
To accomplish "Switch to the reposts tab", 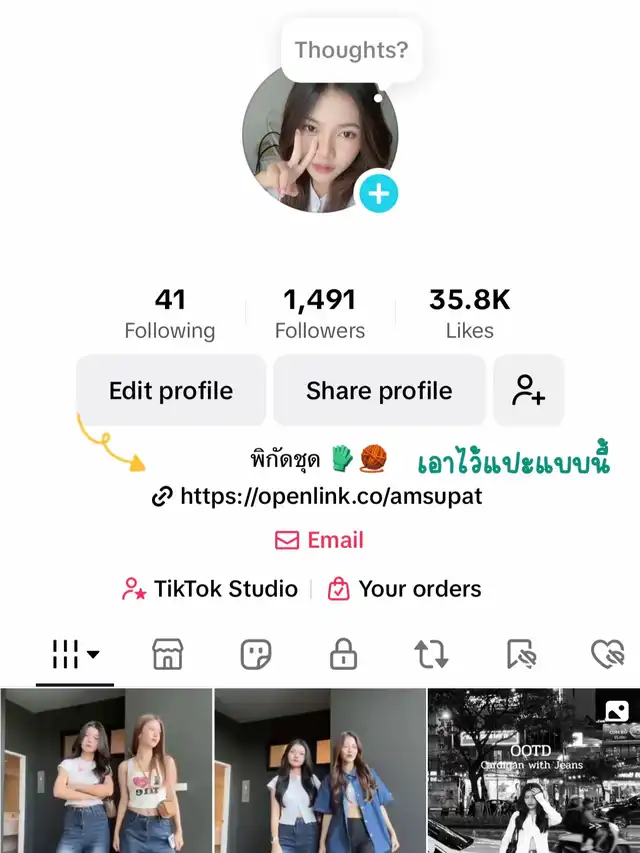I will (431, 655).
